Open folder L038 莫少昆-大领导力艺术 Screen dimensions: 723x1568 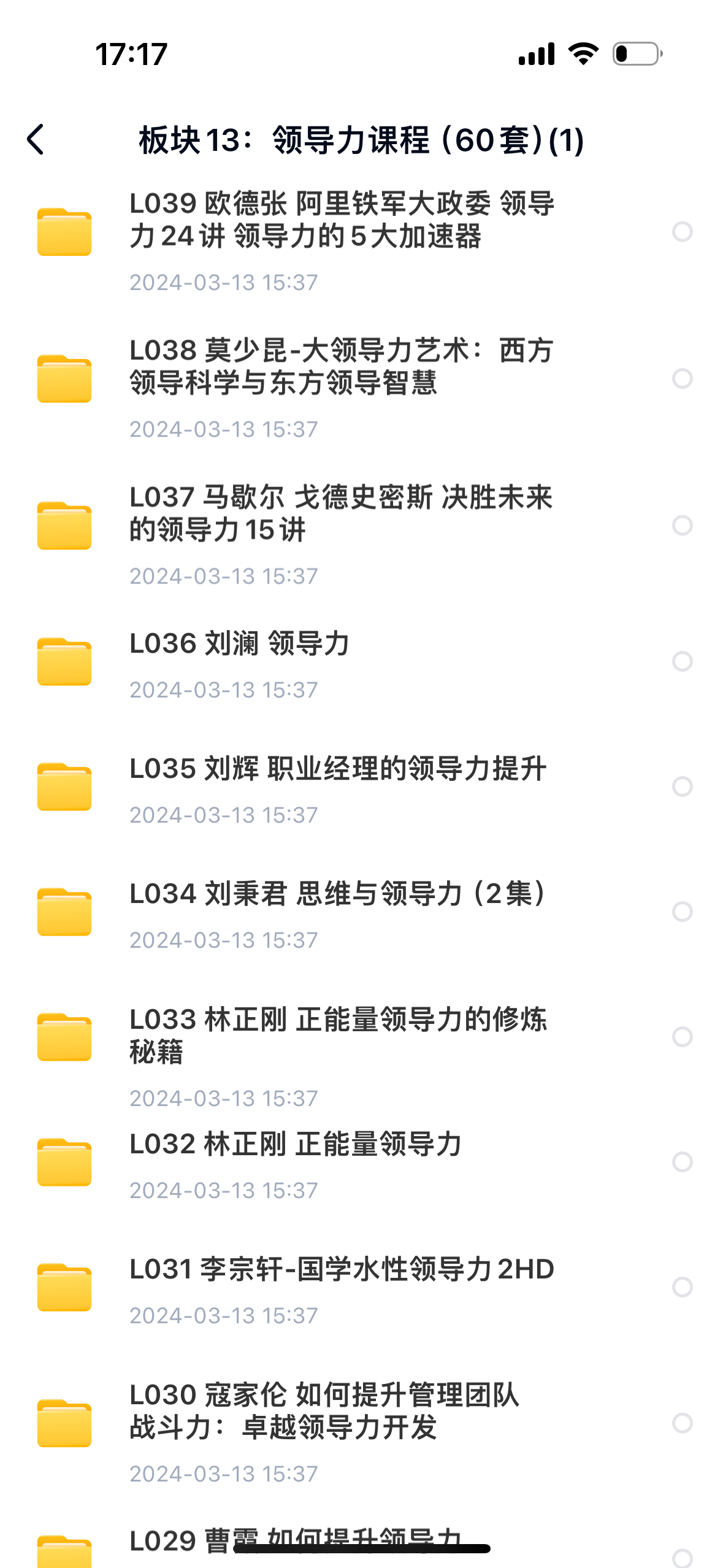pos(341,367)
